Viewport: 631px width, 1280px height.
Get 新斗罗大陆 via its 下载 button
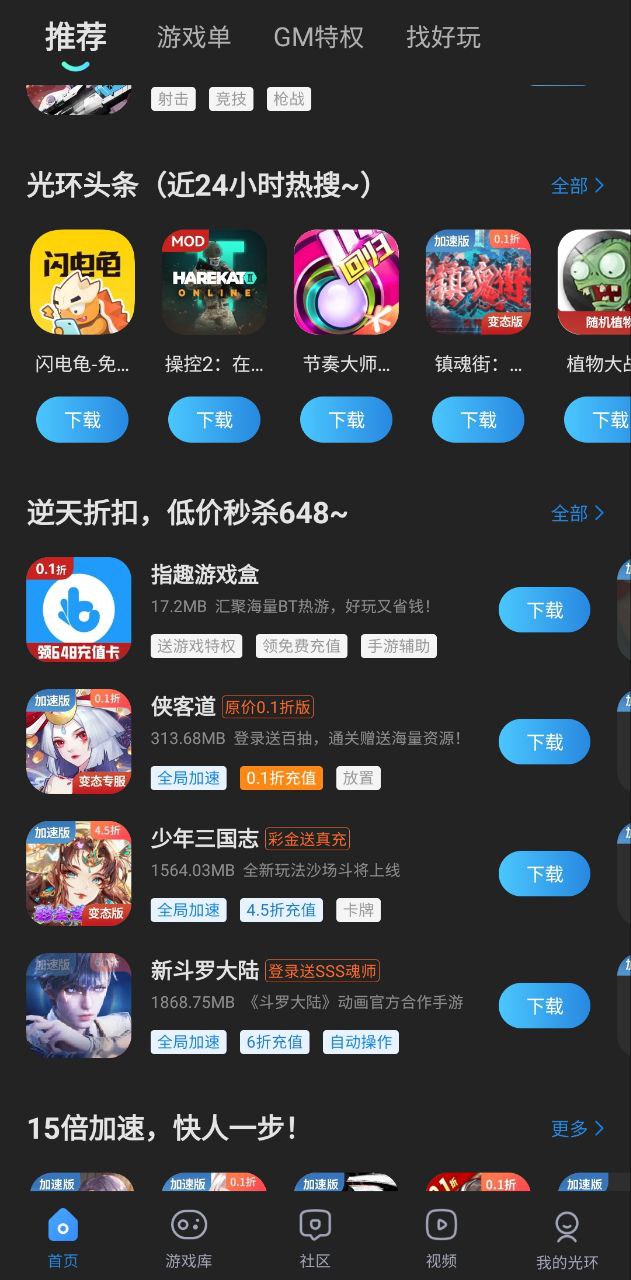544,1006
